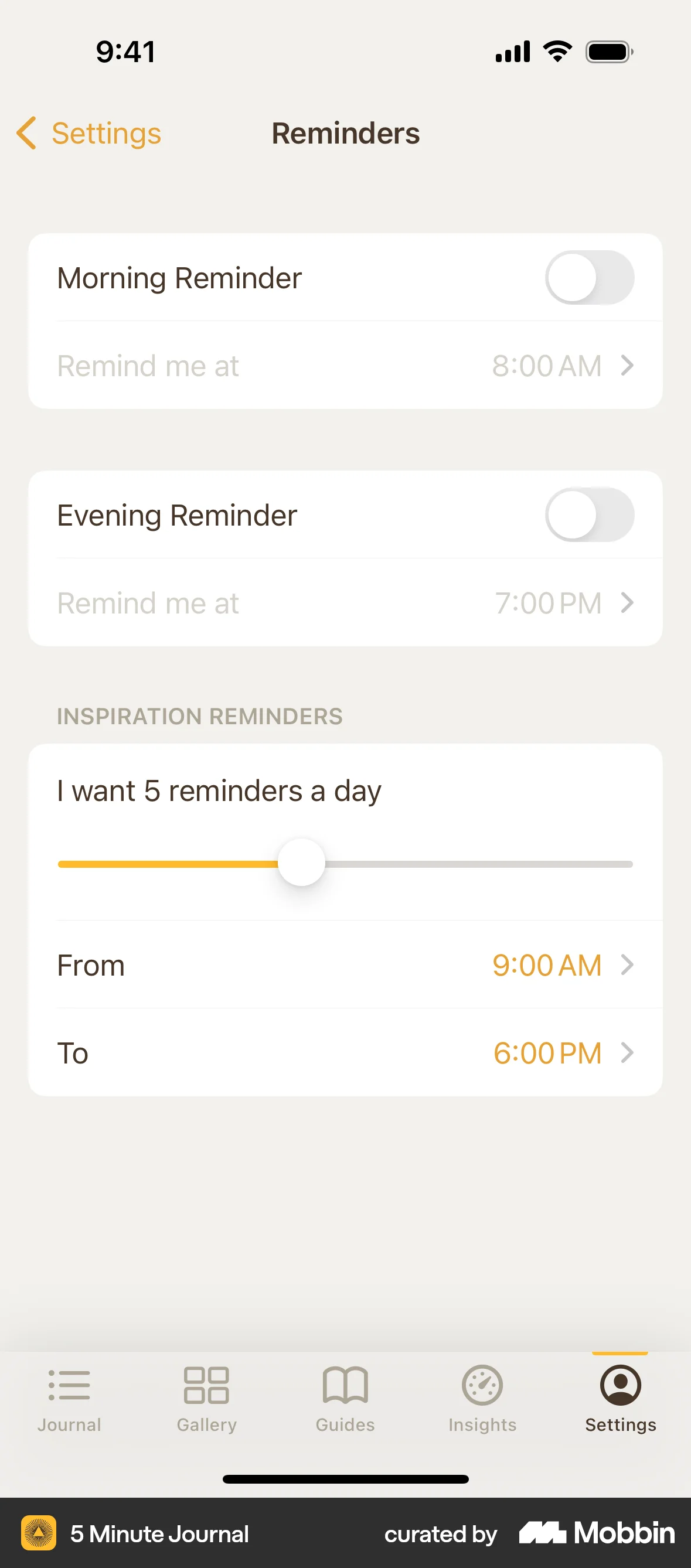Enable the Morning Reminder toggle
The height and width of the screenshot is (1568, 691).
point(590,277)
